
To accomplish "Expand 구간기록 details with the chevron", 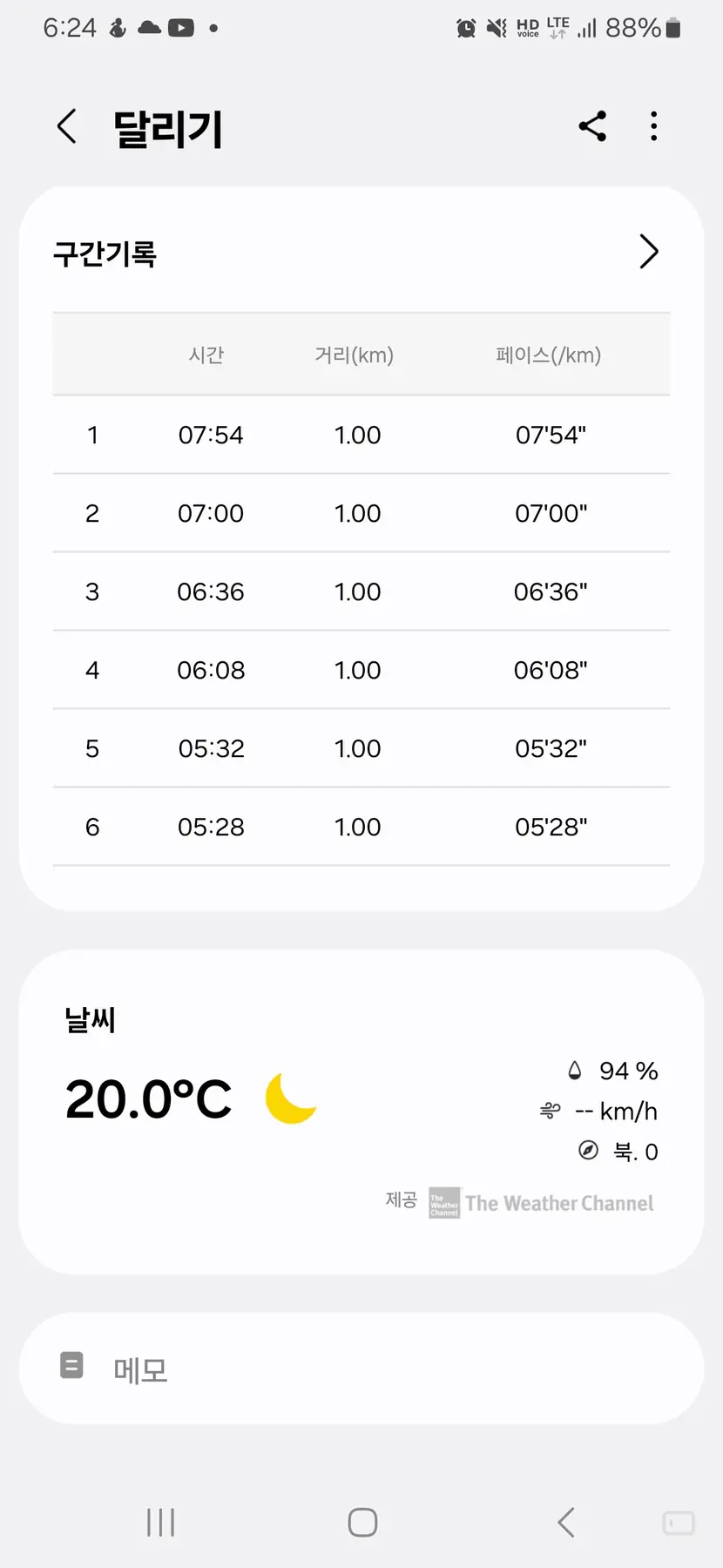I will tap(648, 252).
